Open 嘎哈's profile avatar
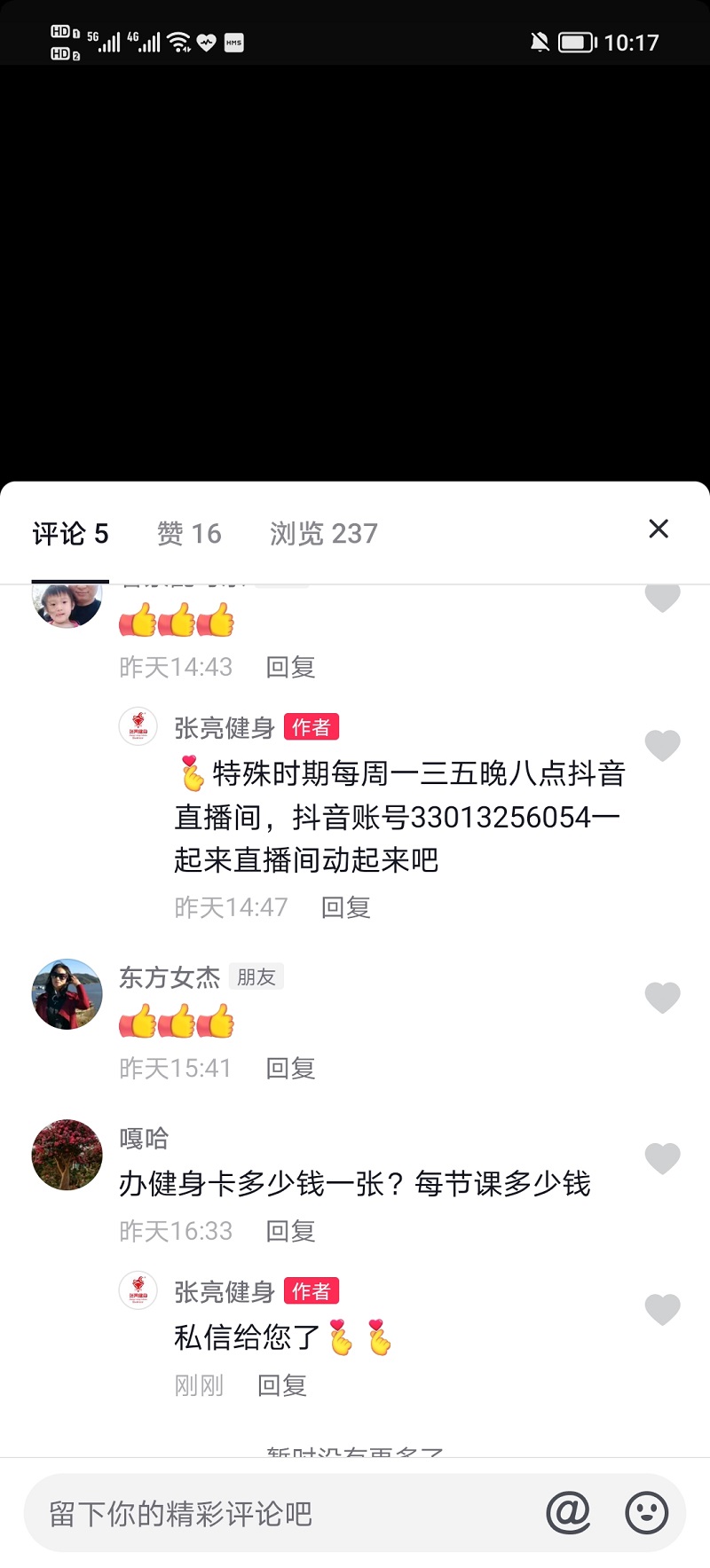 tap(67, 1155)
